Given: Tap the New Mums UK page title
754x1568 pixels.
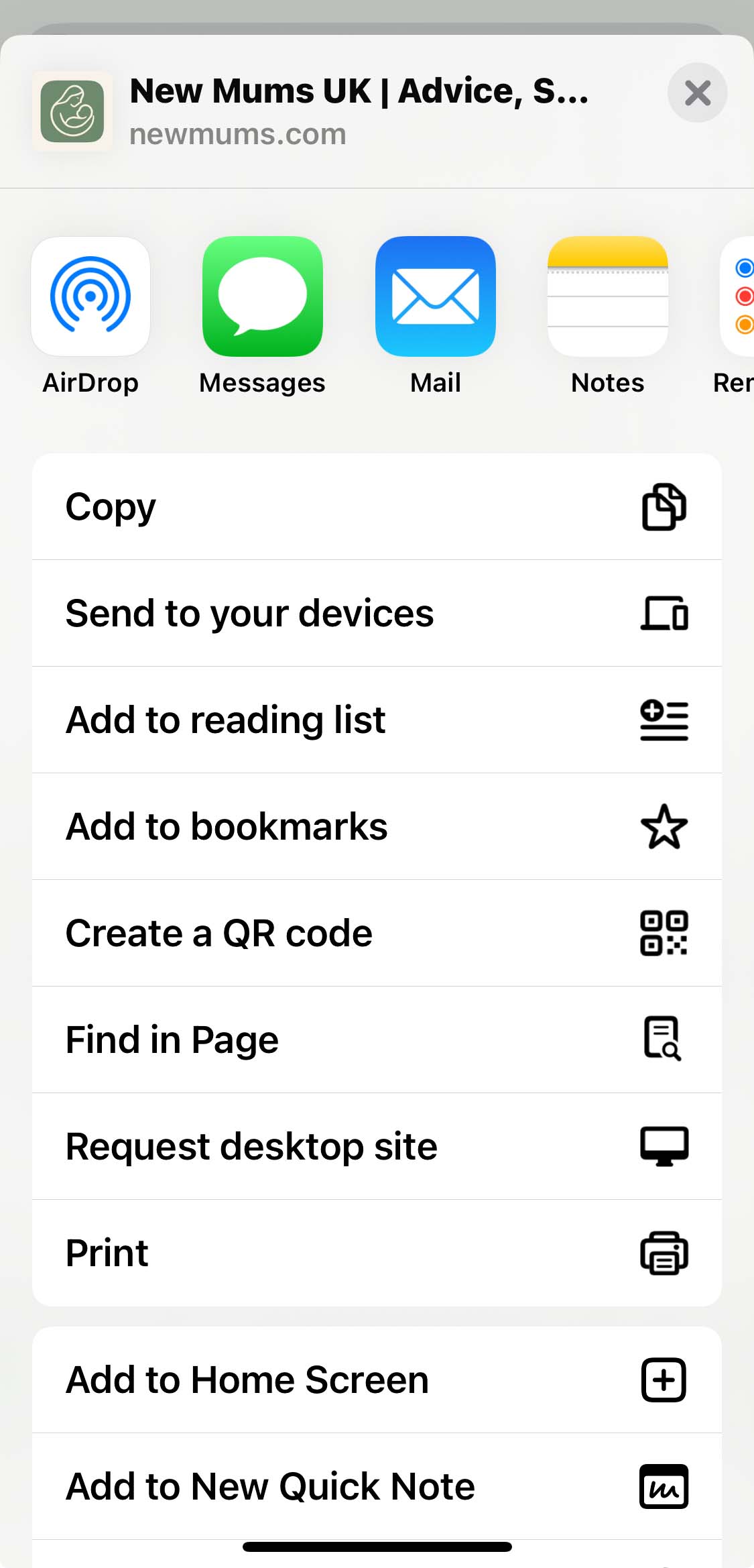Looking at the screenshot, I should 361,91.
